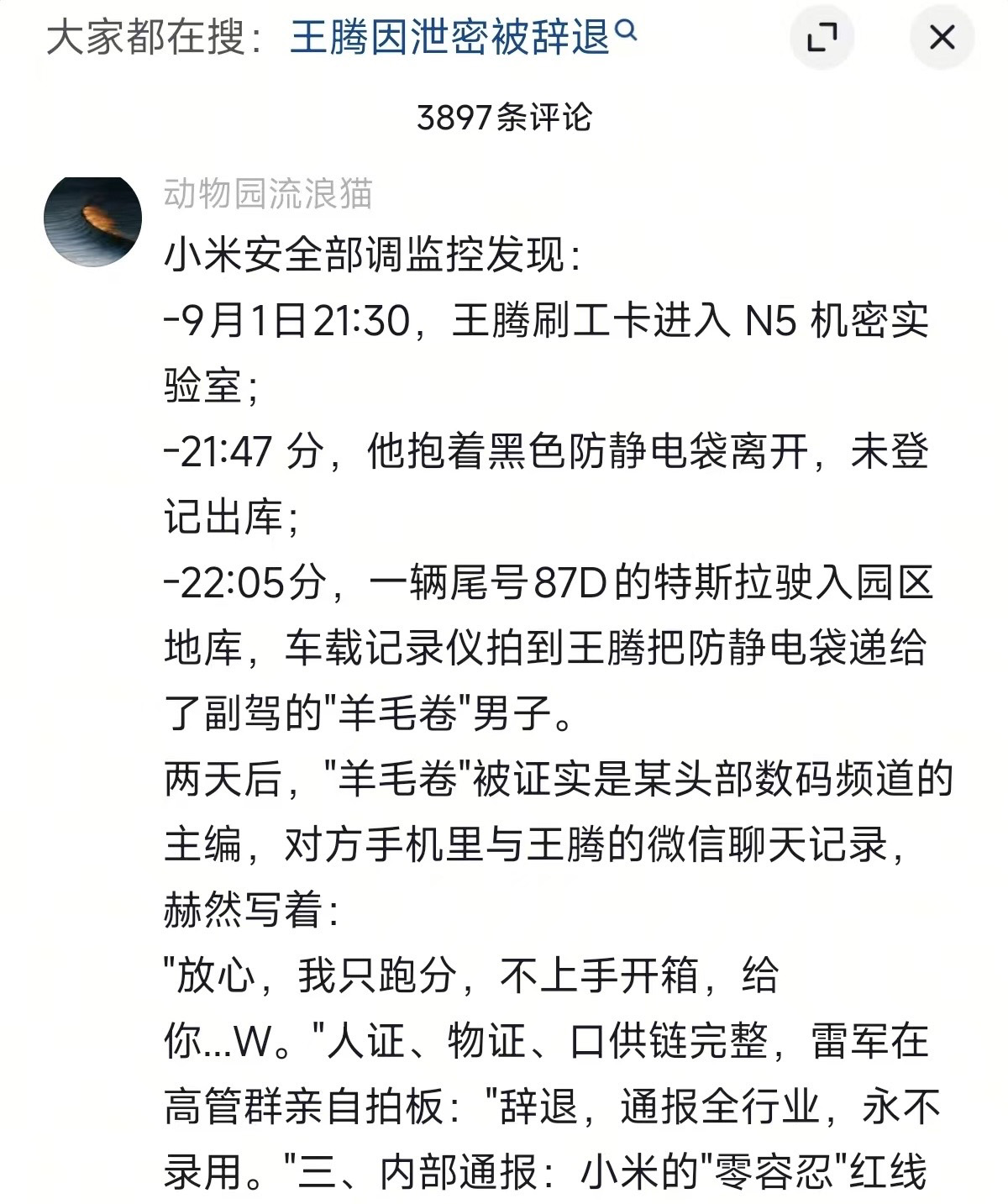Close the comments panel

coord(942,38)
